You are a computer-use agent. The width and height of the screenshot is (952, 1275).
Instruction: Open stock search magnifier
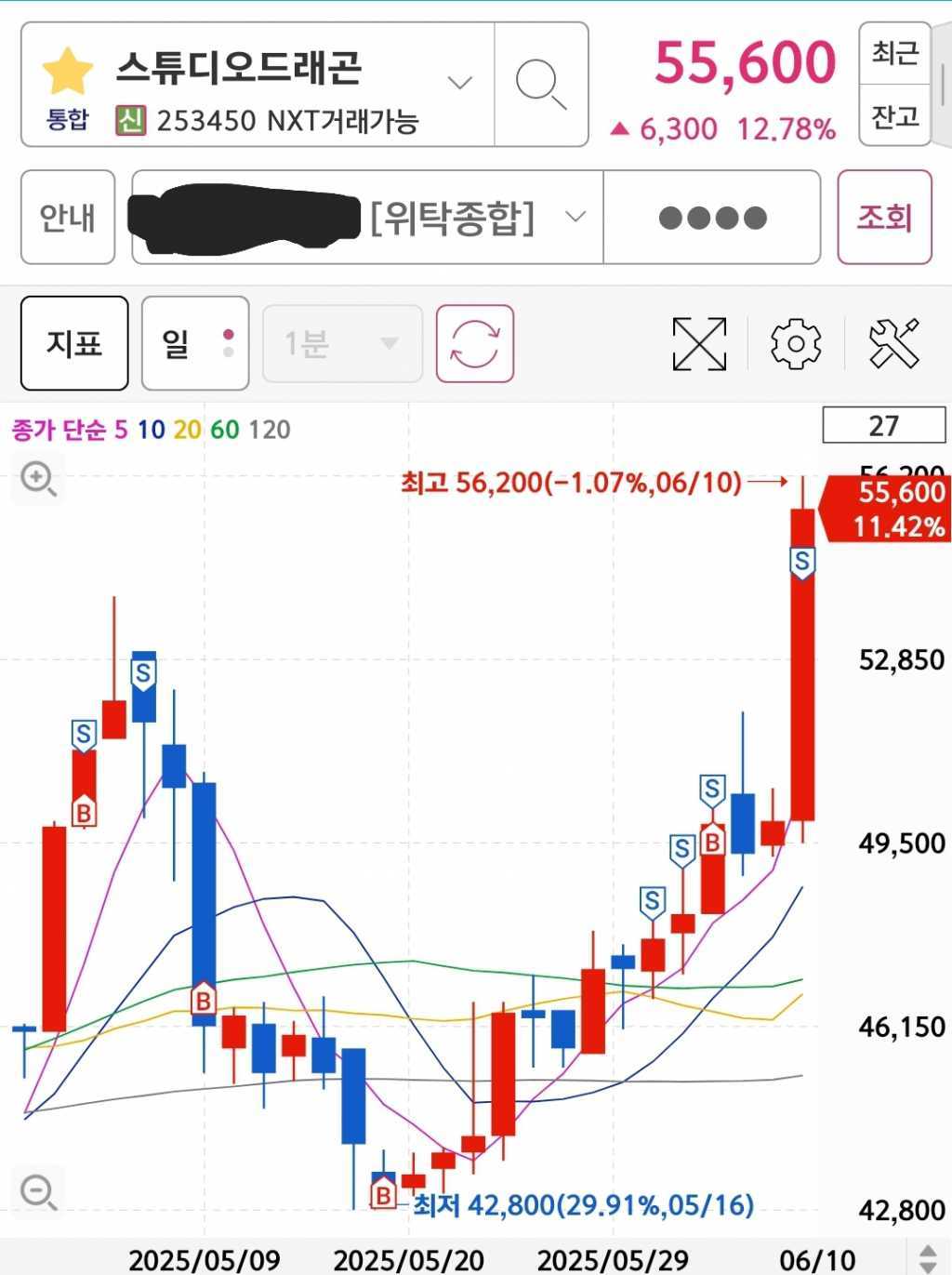(x=541, y=85)
